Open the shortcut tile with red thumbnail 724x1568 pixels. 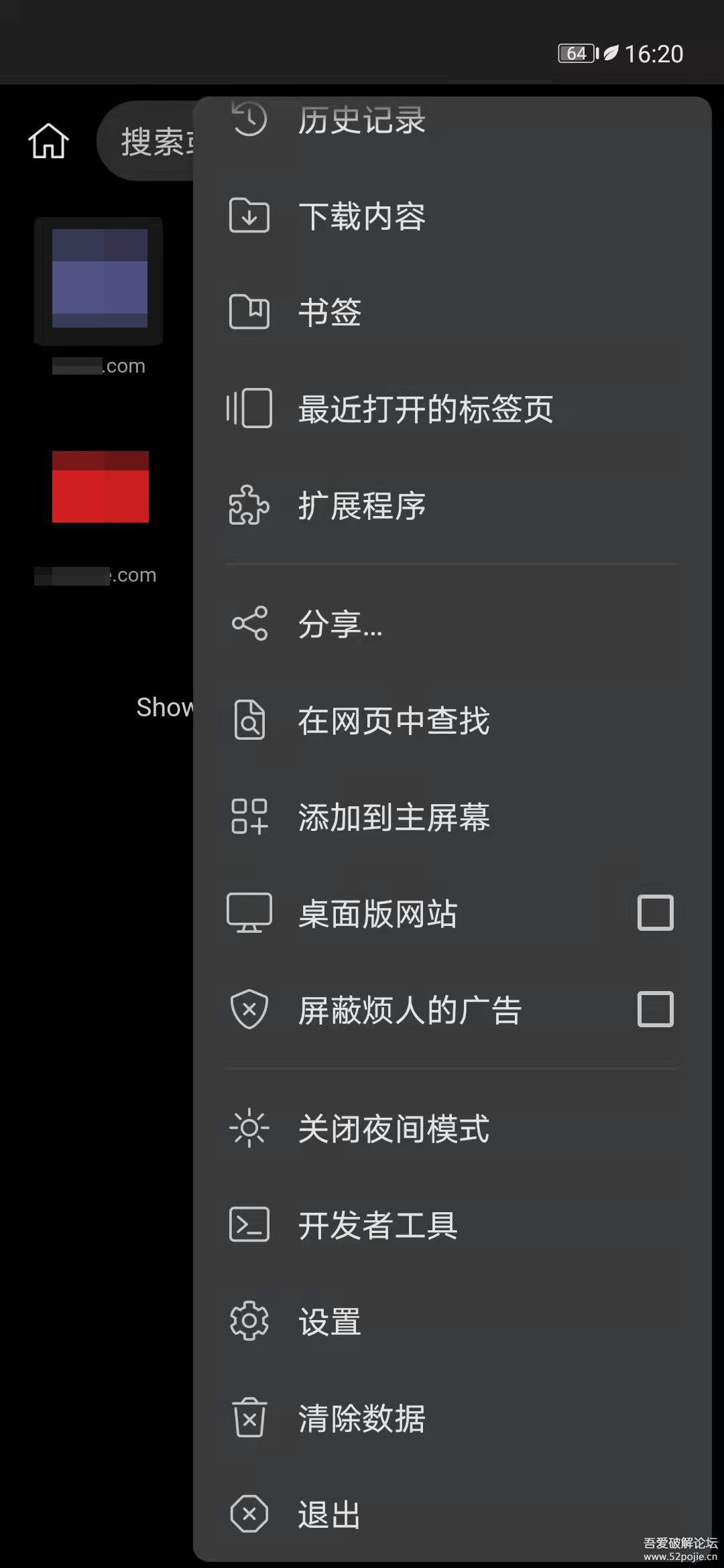click(x=100, y=487)
